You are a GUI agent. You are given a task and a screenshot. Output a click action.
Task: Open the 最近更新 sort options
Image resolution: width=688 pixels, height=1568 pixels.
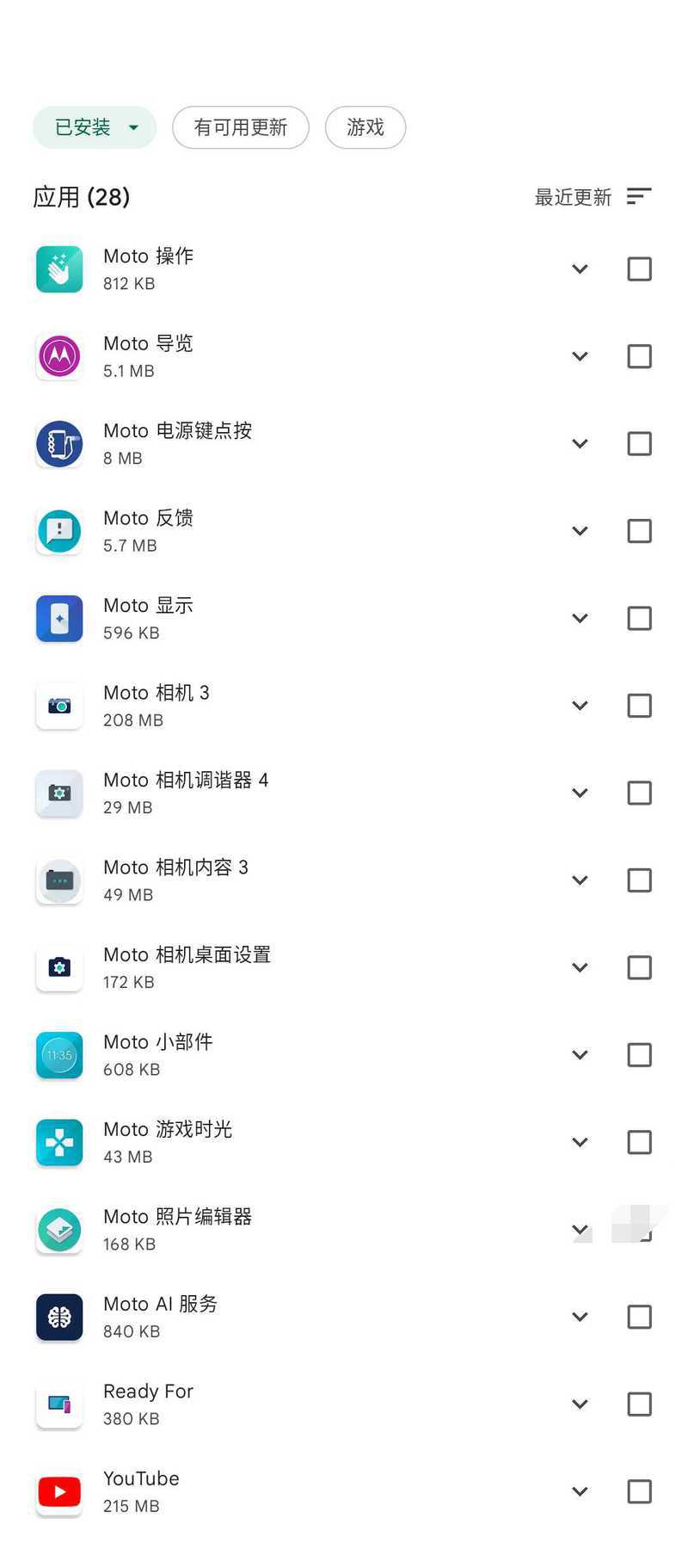tap(593, 197)
